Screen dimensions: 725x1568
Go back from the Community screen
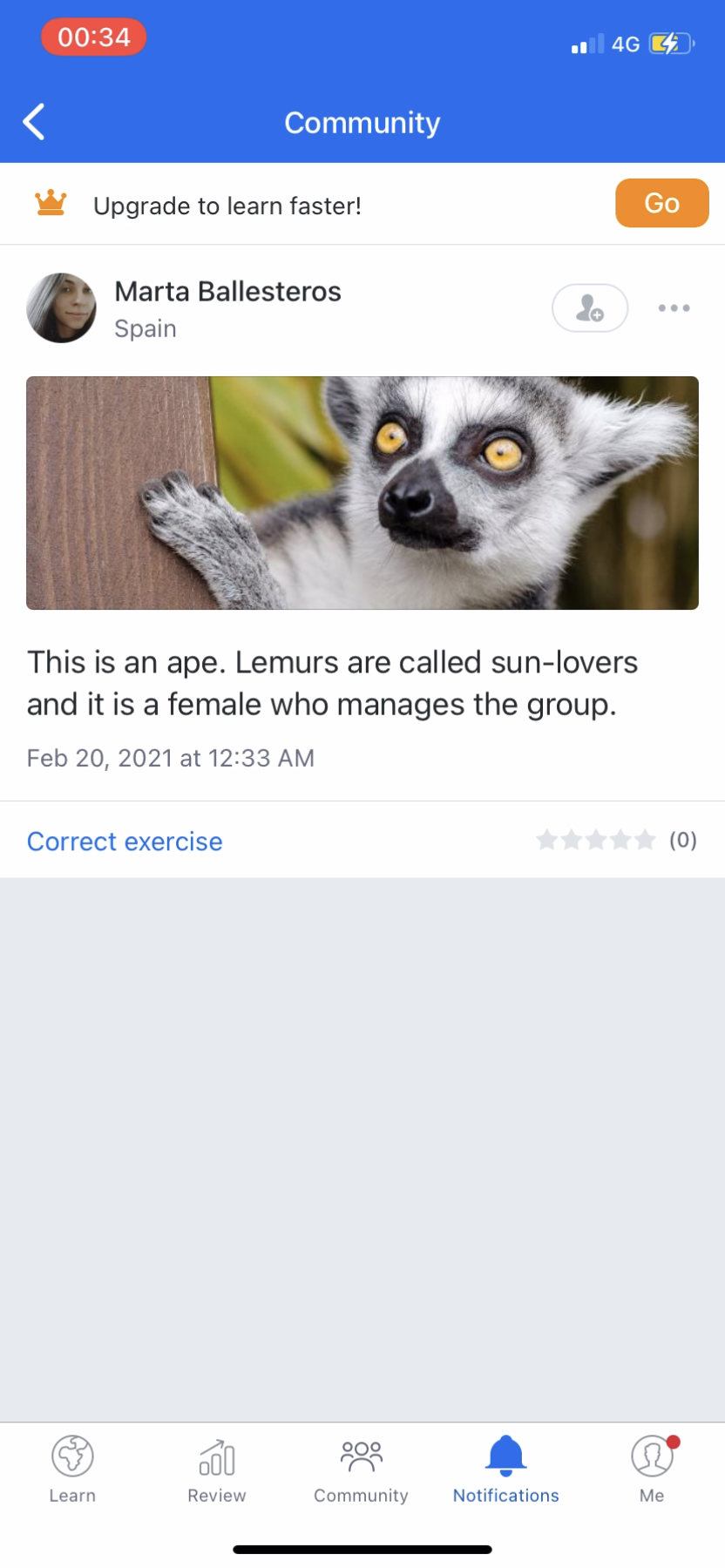[x=34, y=122]
